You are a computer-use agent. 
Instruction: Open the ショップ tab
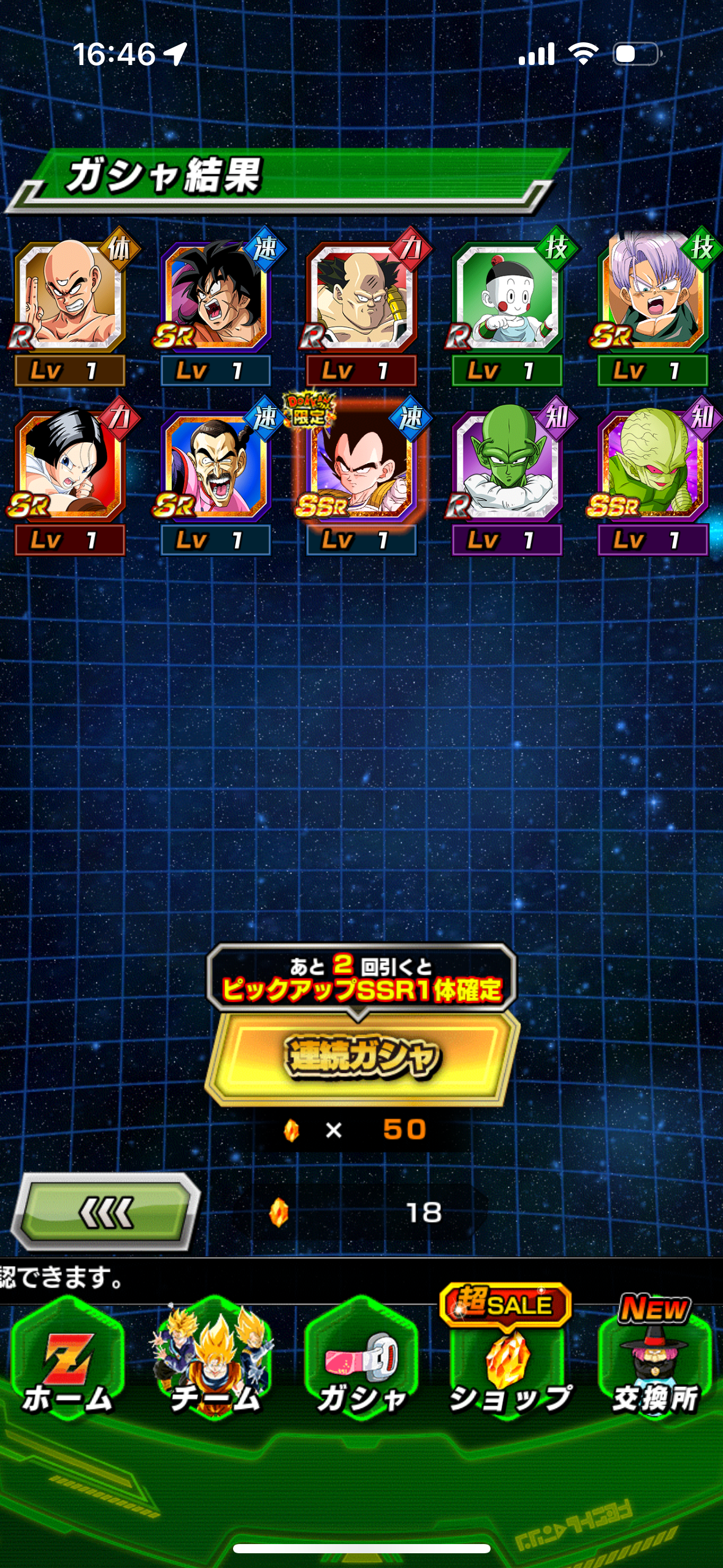(508, 1359)
